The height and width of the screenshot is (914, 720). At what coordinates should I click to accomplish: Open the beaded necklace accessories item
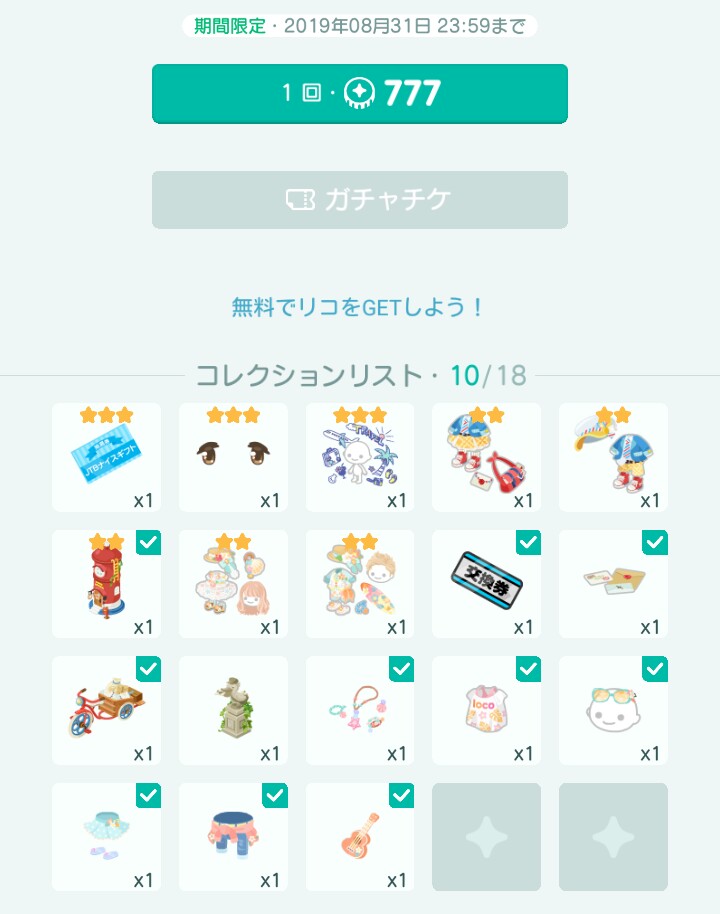(360, 711)
